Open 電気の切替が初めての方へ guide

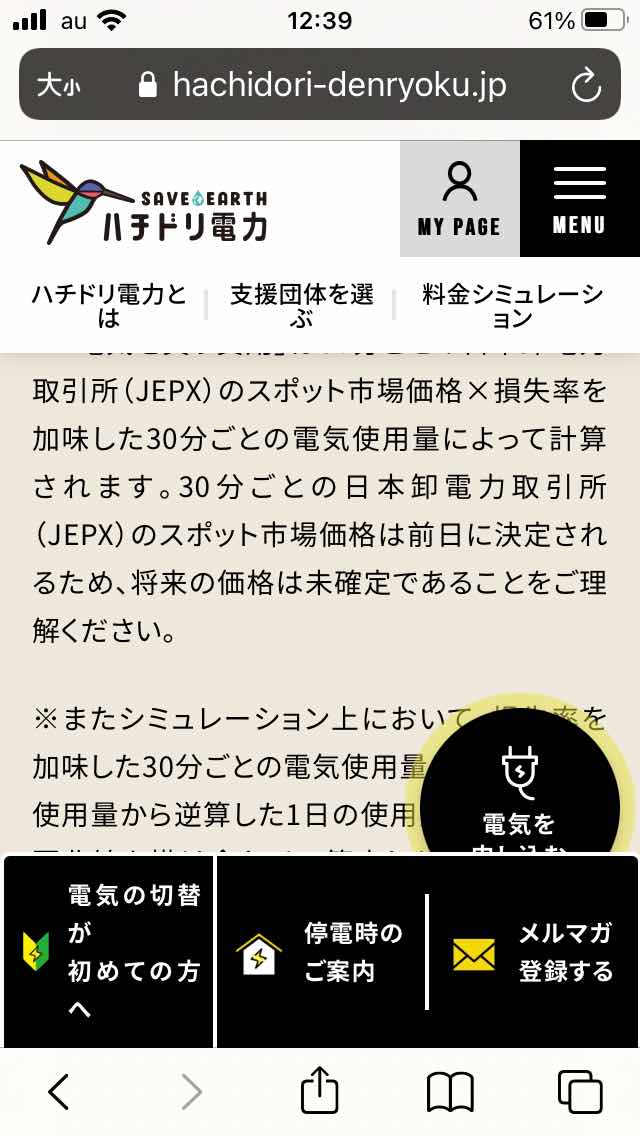[x=110, y=951]
